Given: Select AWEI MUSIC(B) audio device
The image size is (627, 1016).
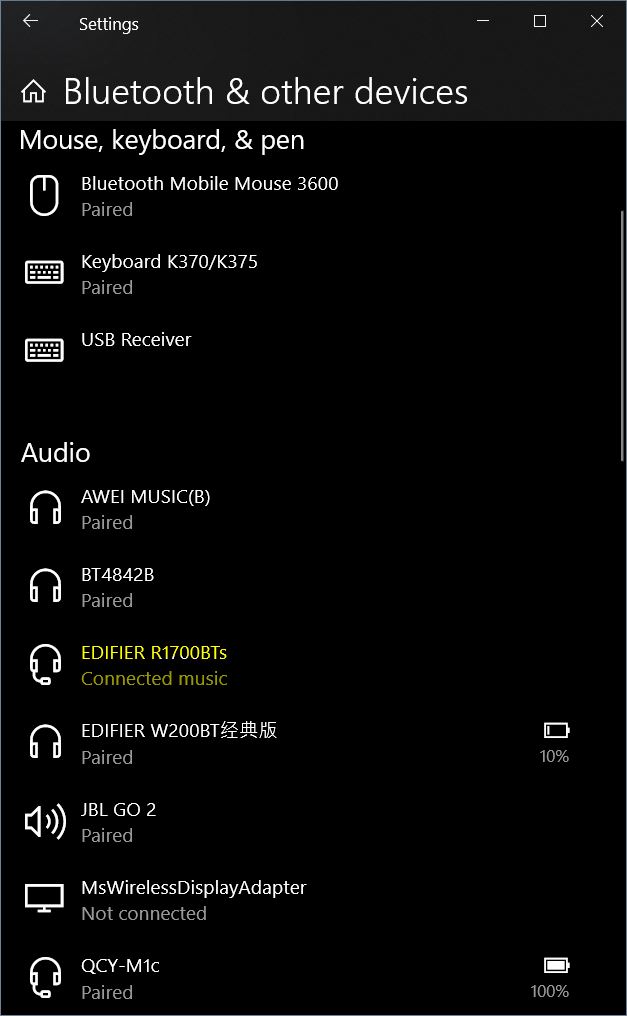Looking at the screenshot, I should [x=145, y=509].
